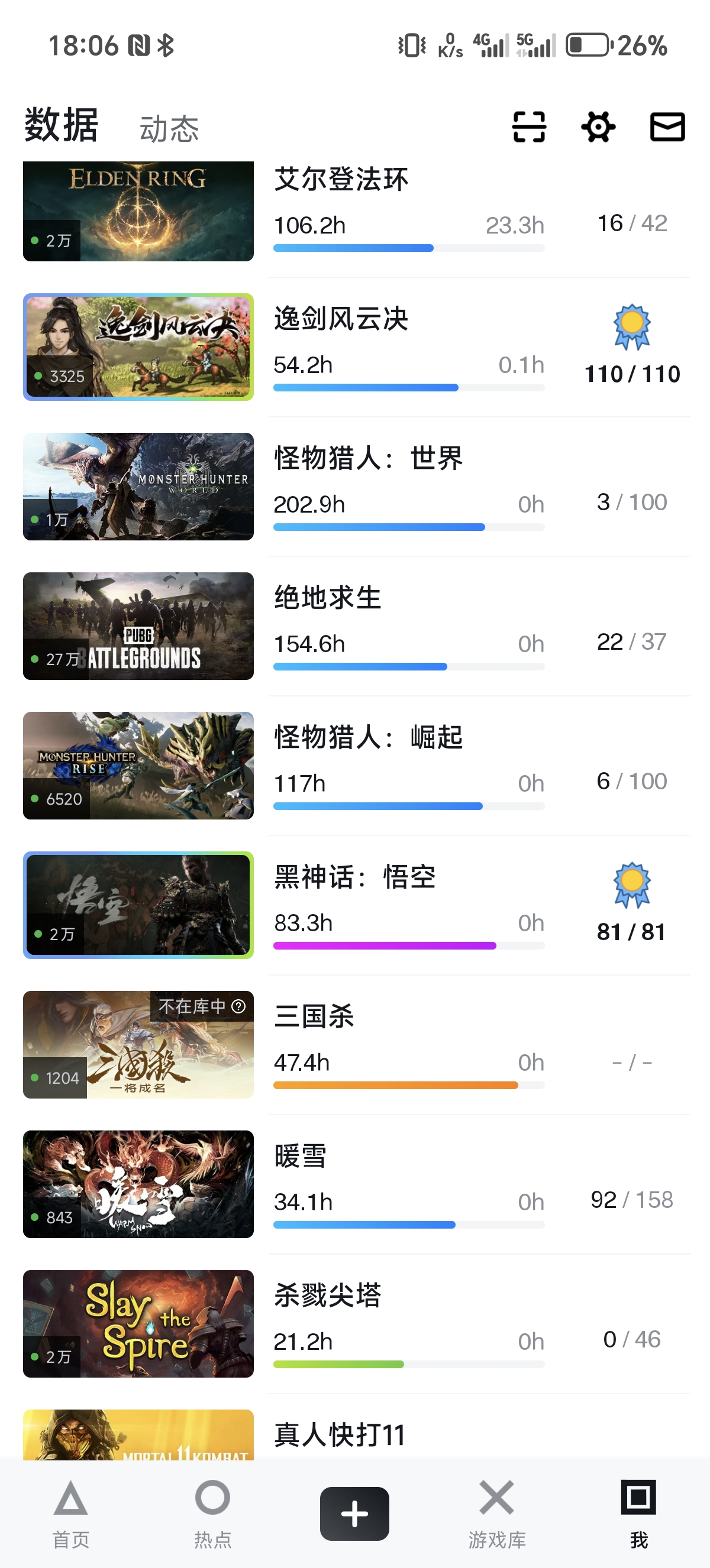The height and width of the screenshot is (1568, 710).
Task: Open the messages envelope icon
Action: pyautogui.click(x=667, y=127)
